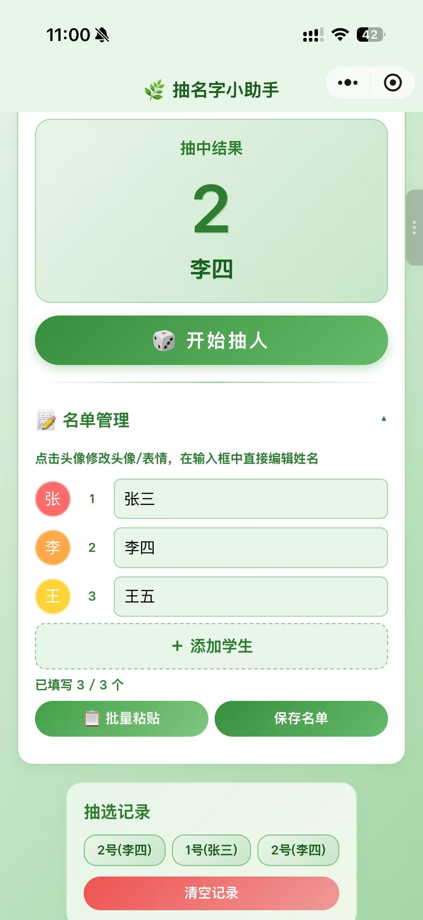The width and height of the screenshot is (423, 920).
Task: Change the avatar for 王五
Action: pyautogui.click(x=53, y=596)
